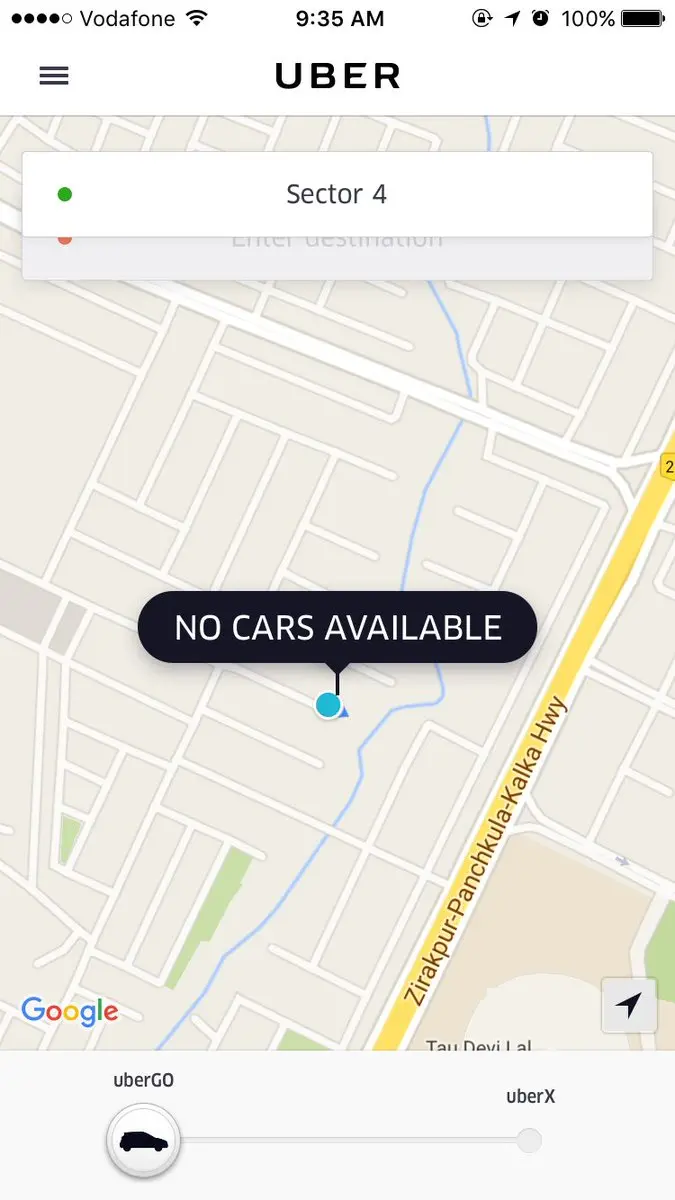The height and width of the screenshot is (1200, 675).
Task: Recenter map on my current location
Action: (629, 1005)
